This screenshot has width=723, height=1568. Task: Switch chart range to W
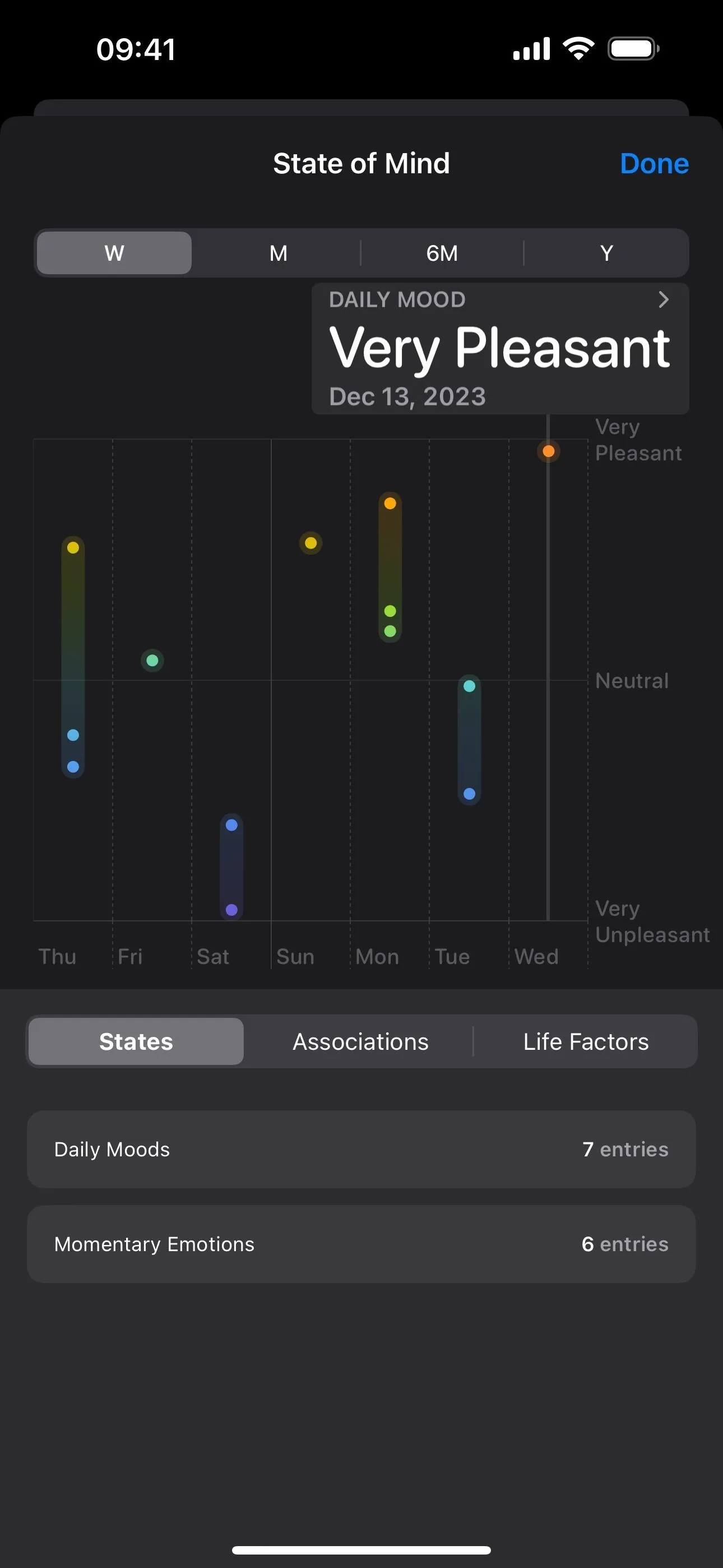pyautogui.click(x=114, y=252)
